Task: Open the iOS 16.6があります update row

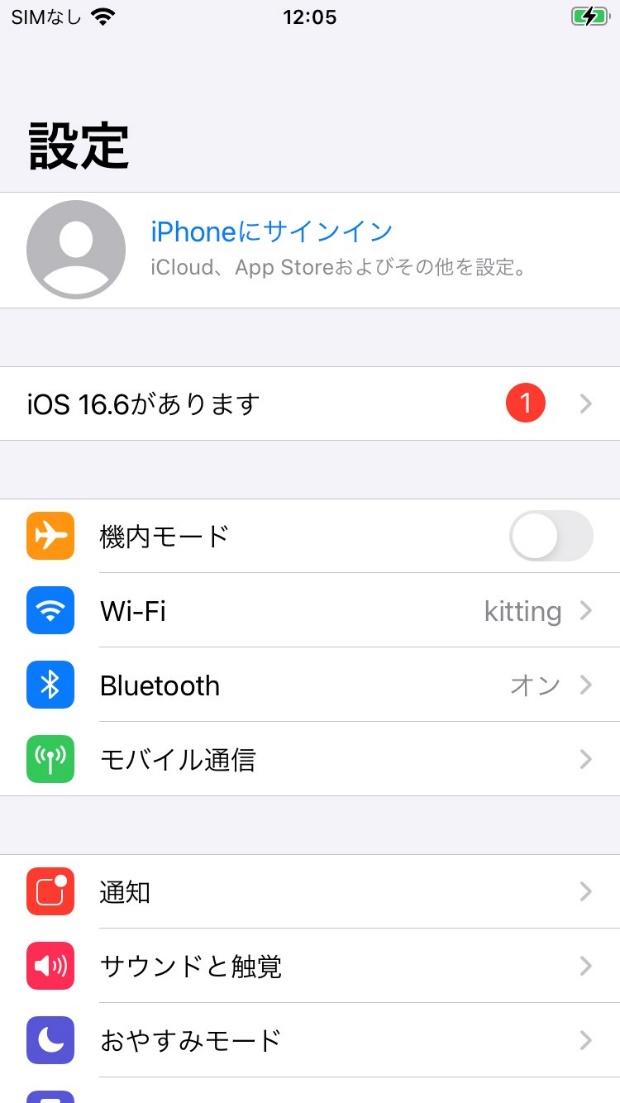Action: pyautogui.click(x=310, y=404)
